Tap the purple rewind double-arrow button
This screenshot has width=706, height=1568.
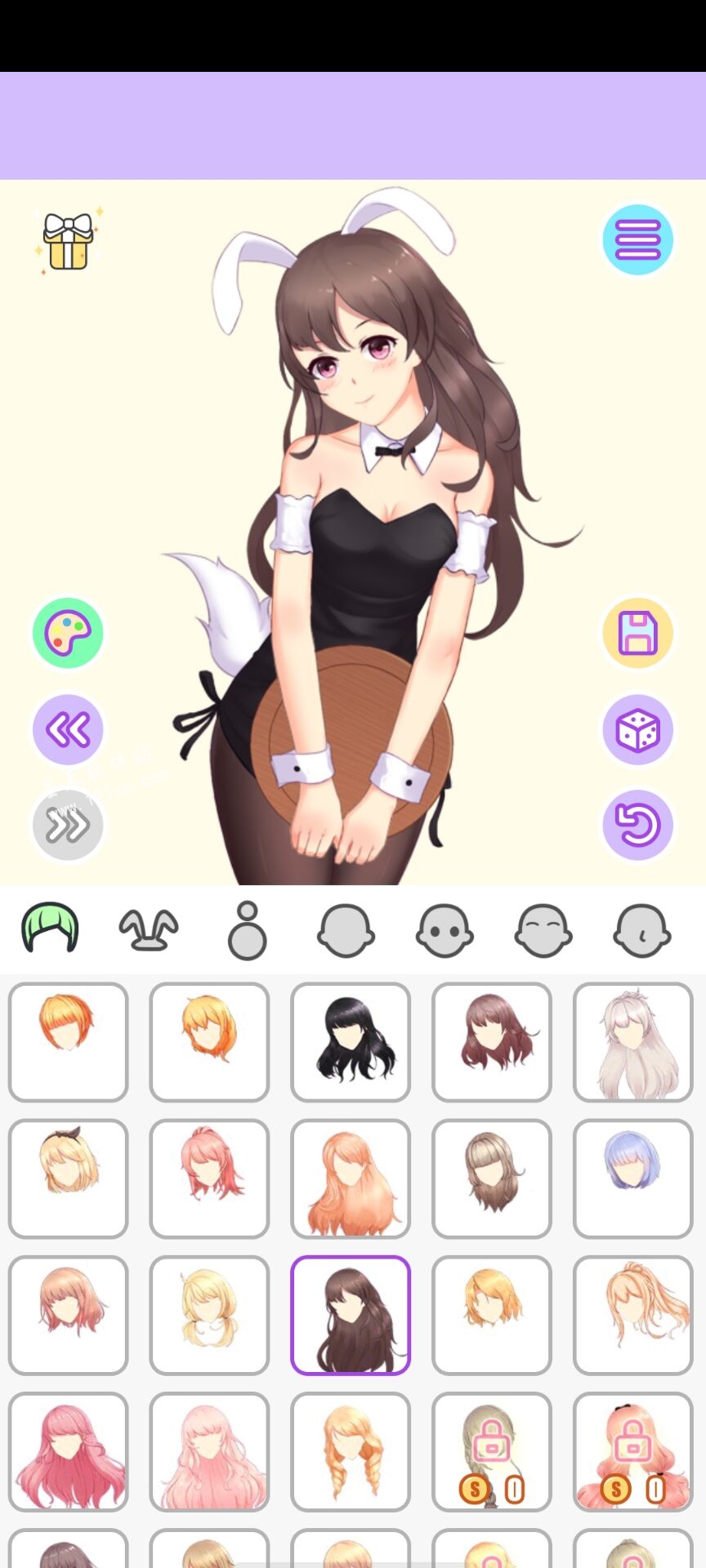(x=68, y=729)
